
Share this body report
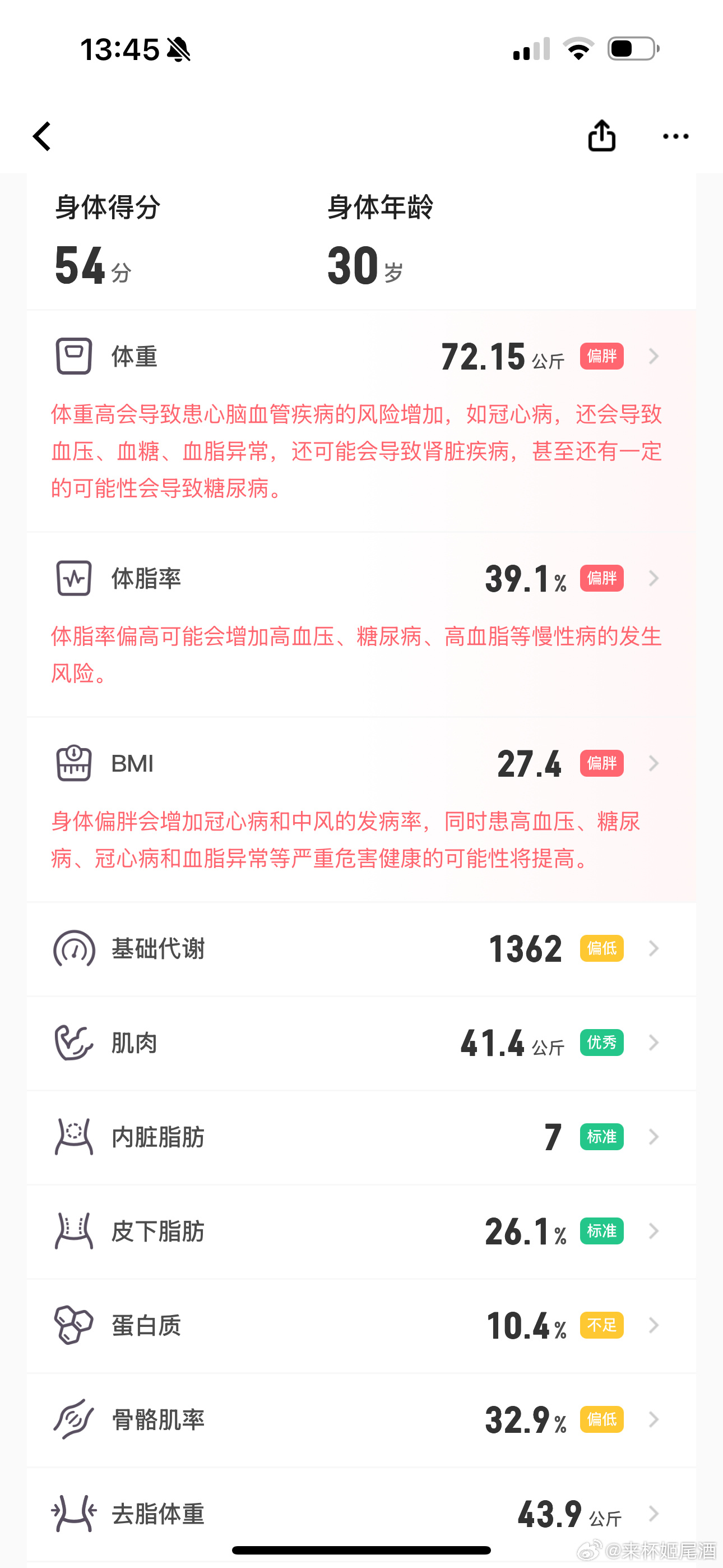601,135
